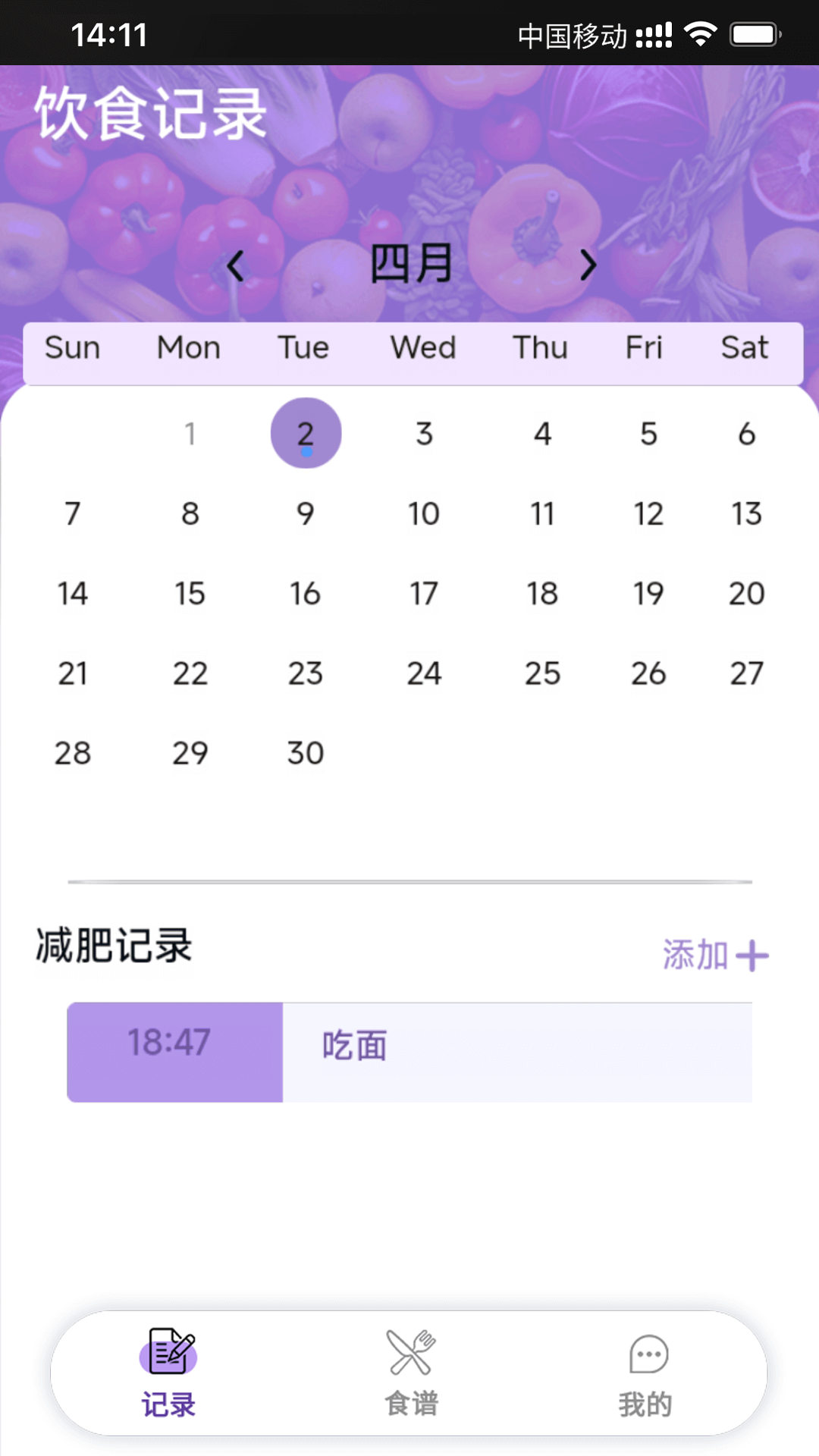Select date 30 on the calendar
This screenshot has width=819, height=1456.
(x=306, y=753)
